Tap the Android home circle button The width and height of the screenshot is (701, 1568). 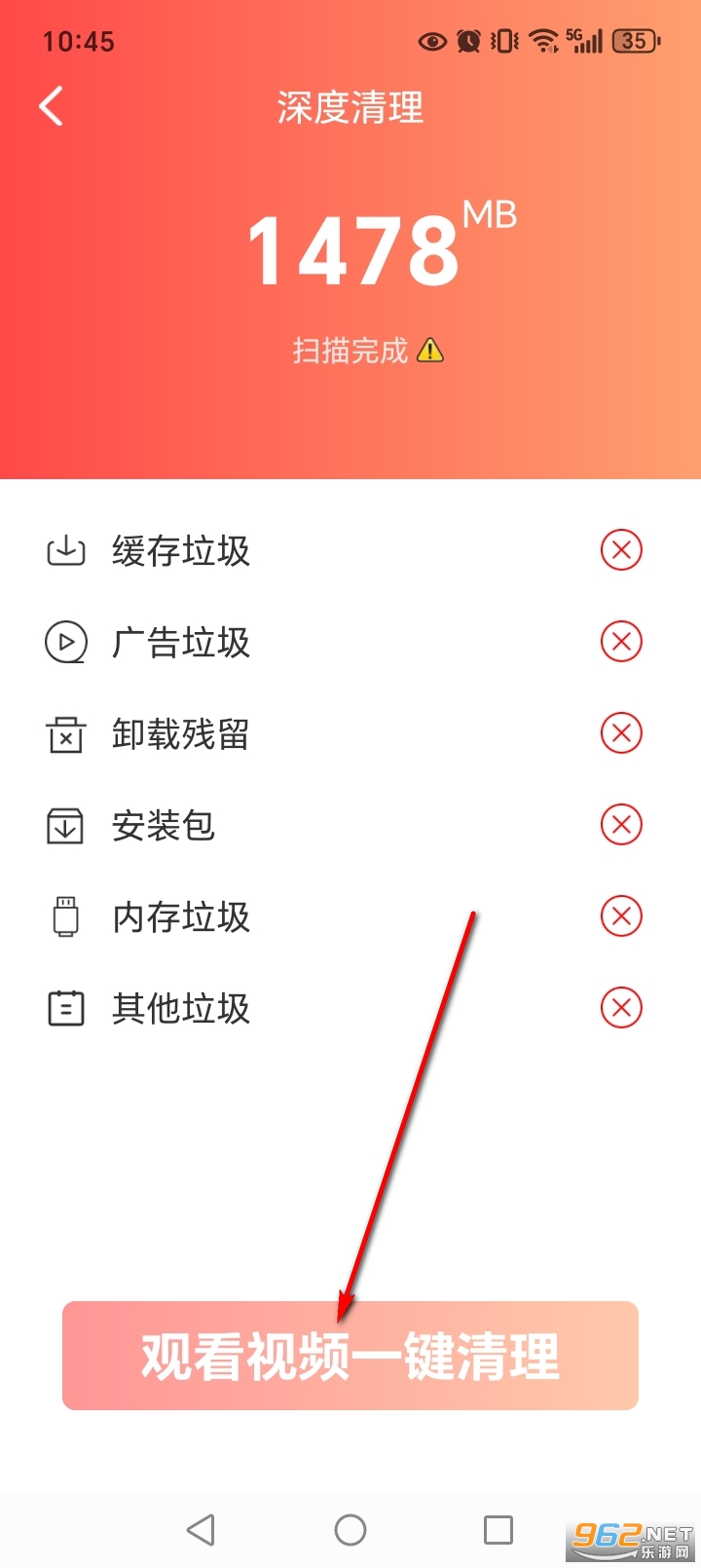tap(350, 1530)
